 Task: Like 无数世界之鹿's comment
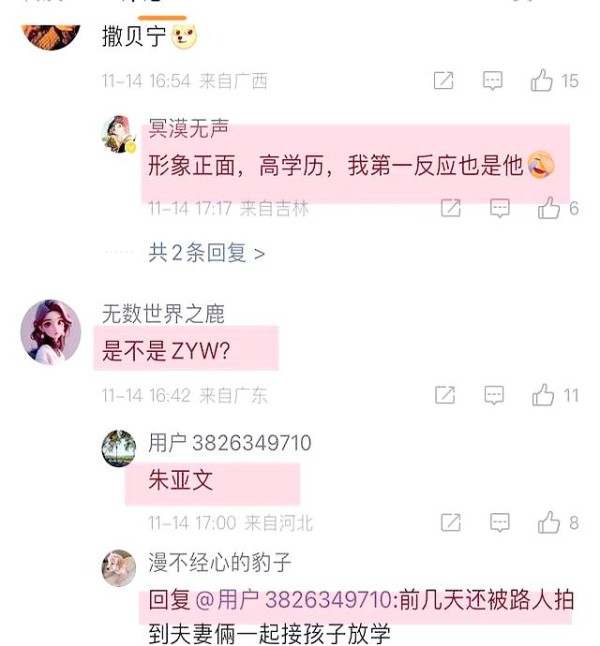click(543, 396)
